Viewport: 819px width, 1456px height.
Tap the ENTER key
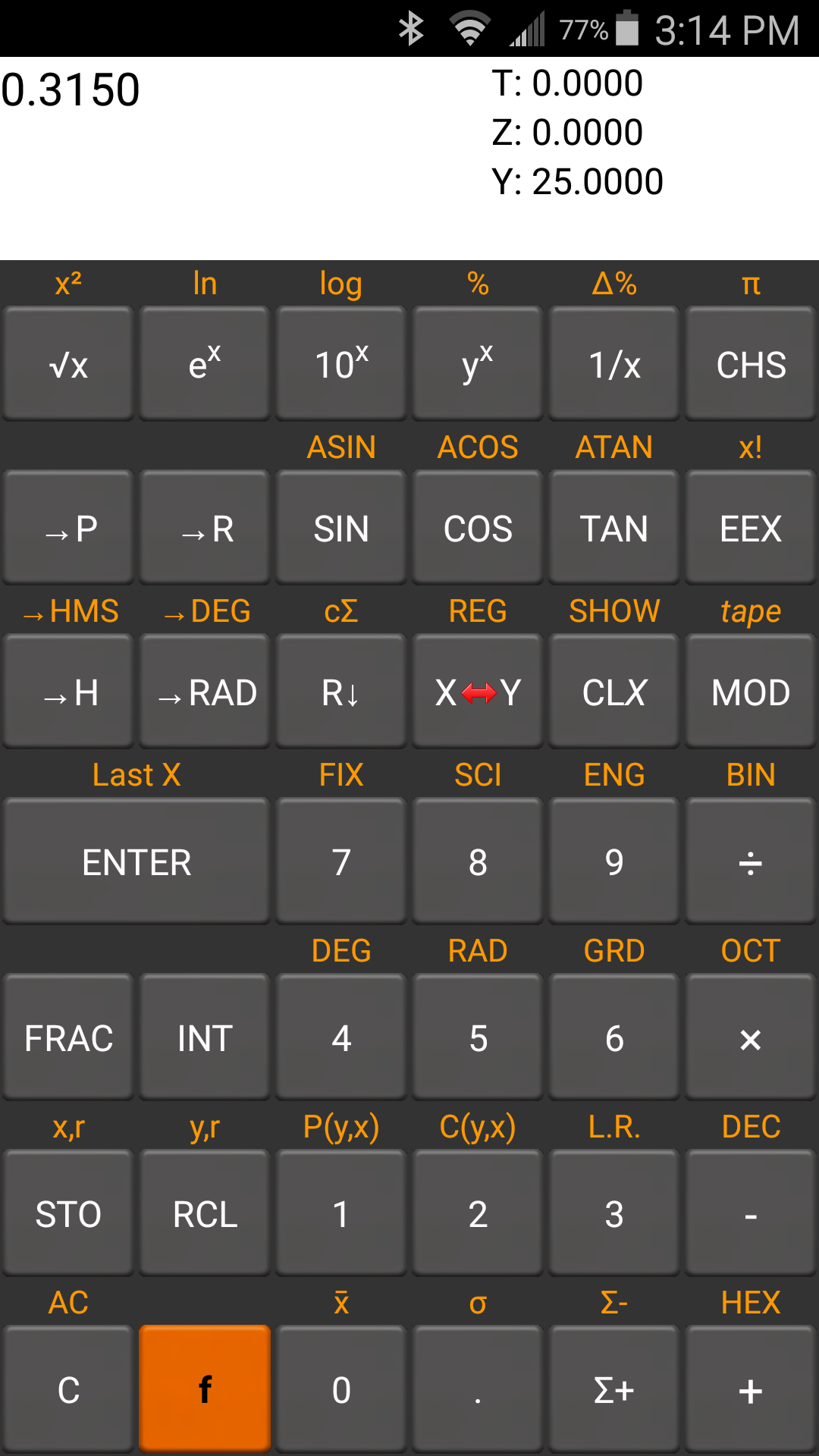pyautogui.click(x=136, y=861)
